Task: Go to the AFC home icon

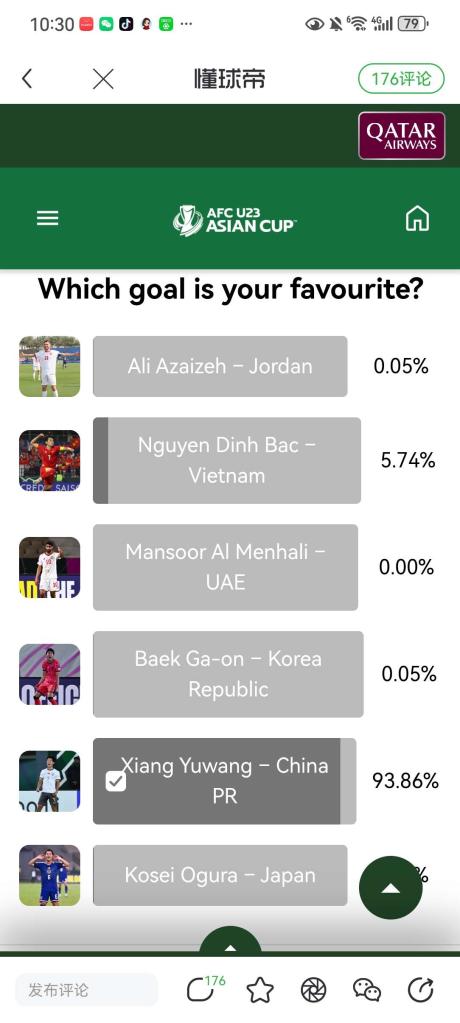Action: [x=418, y=219]
